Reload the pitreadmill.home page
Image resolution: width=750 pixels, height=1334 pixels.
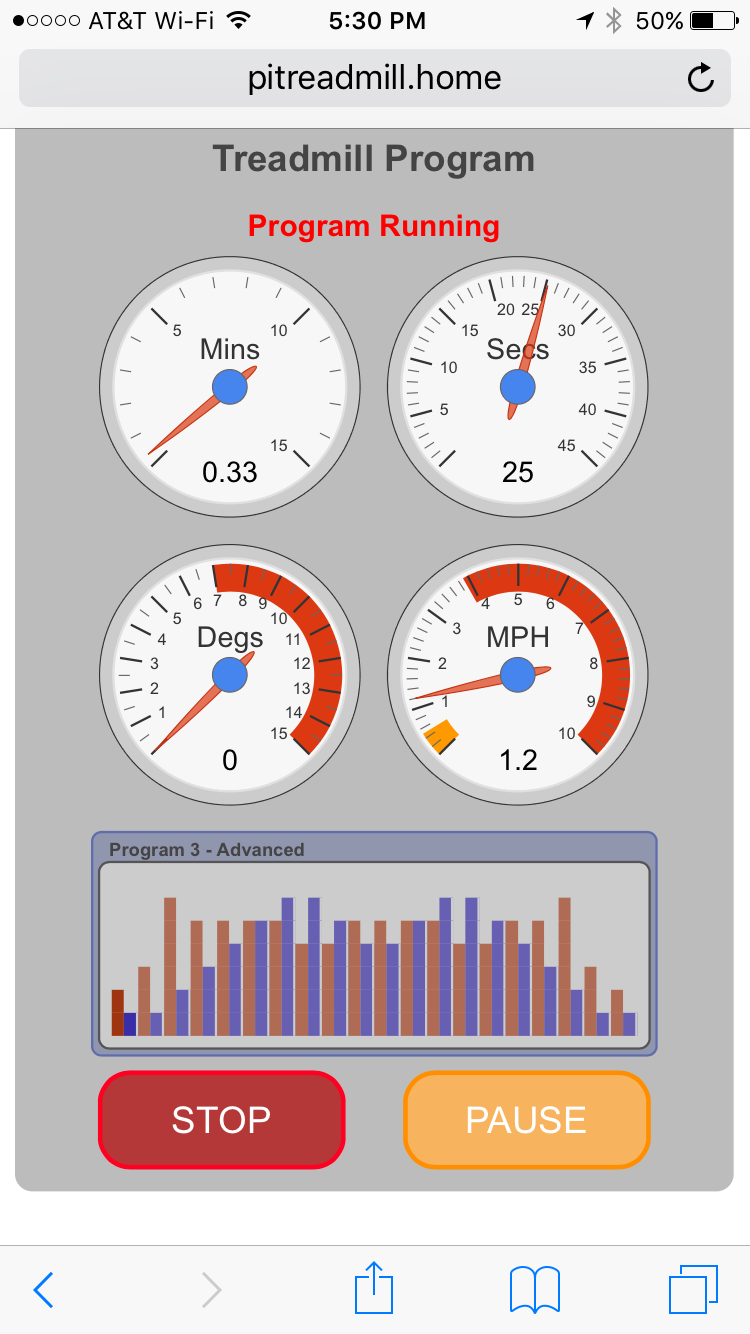pyautogui.click(x=702, y=78)
